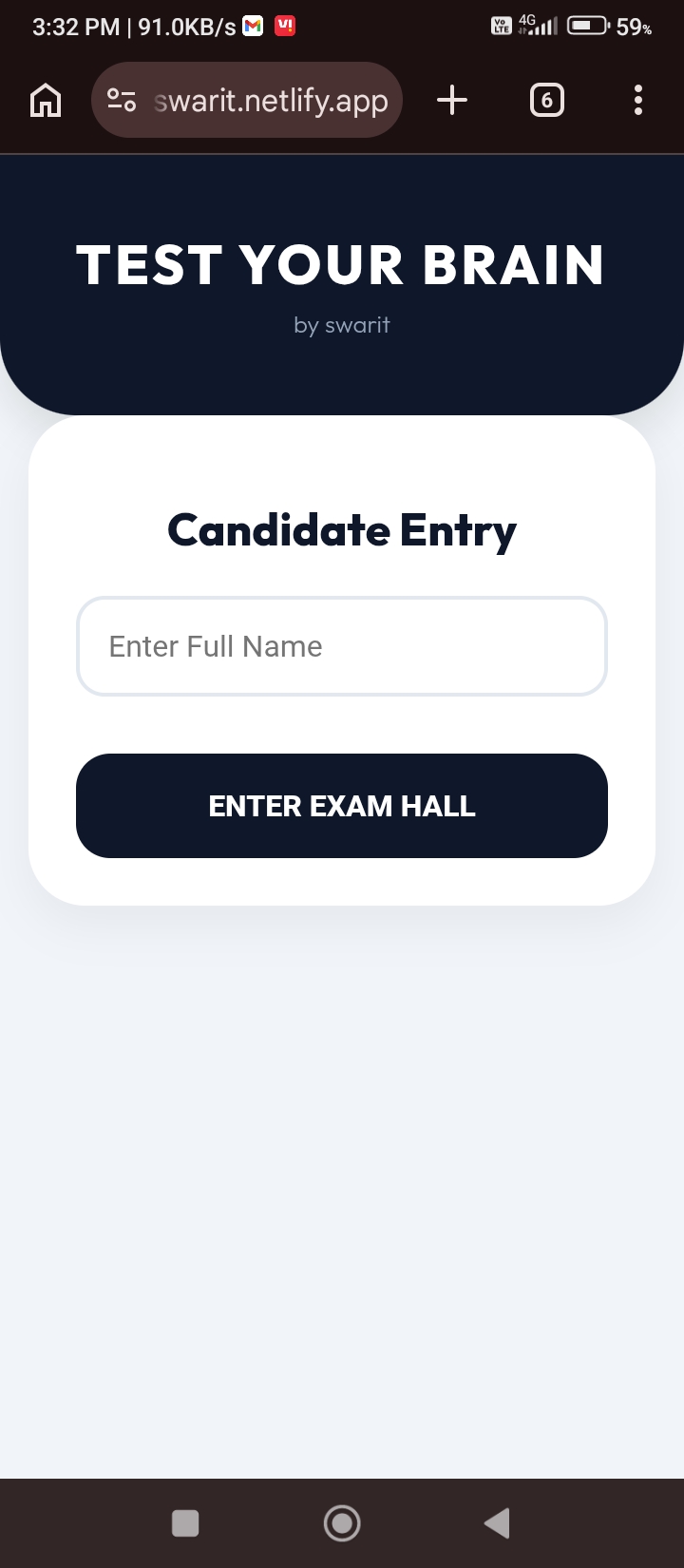684x1568 pixels.
Task: Hit the ENTER EXAM HALL button
Action: tap(342, 806)
